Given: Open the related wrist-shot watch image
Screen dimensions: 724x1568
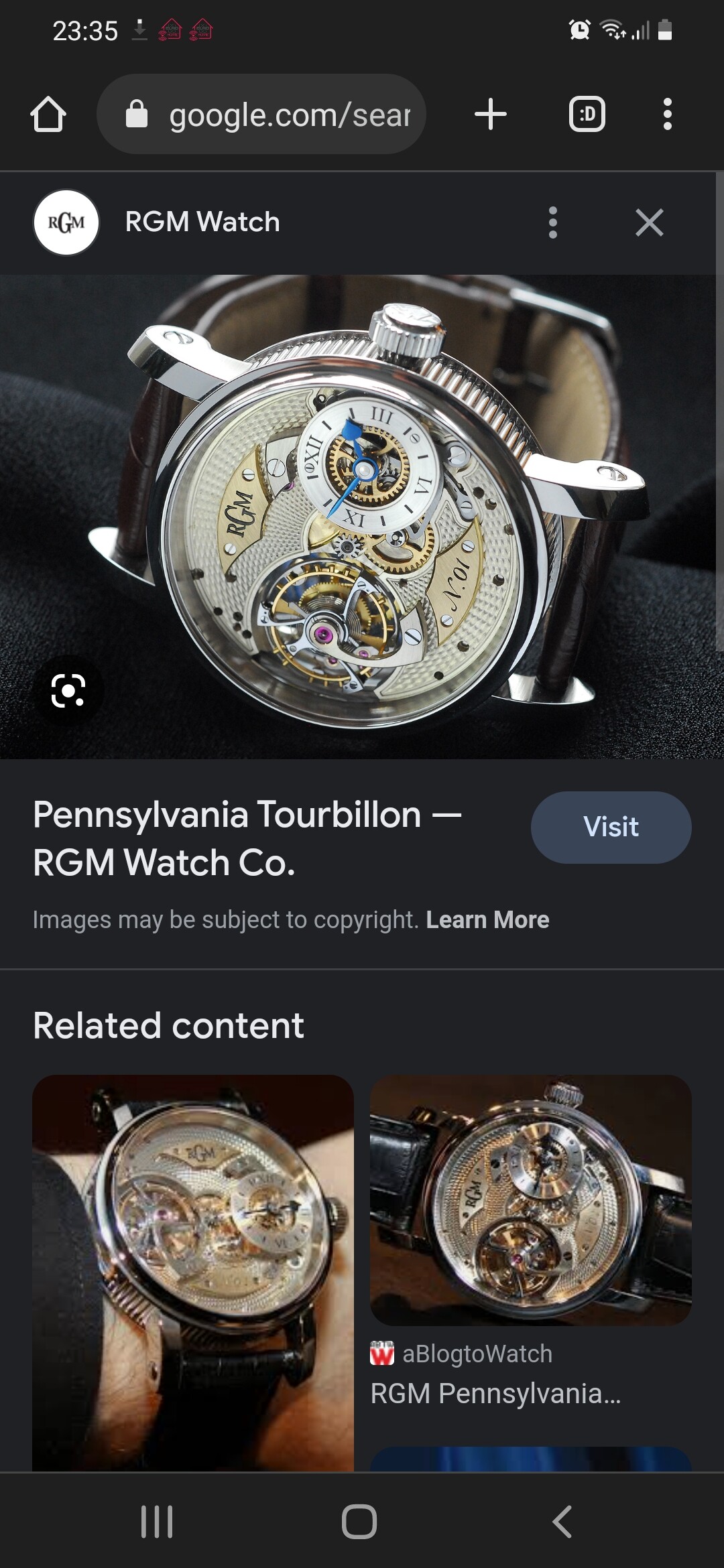Looking at the screenshot, I should (193, 1272).
